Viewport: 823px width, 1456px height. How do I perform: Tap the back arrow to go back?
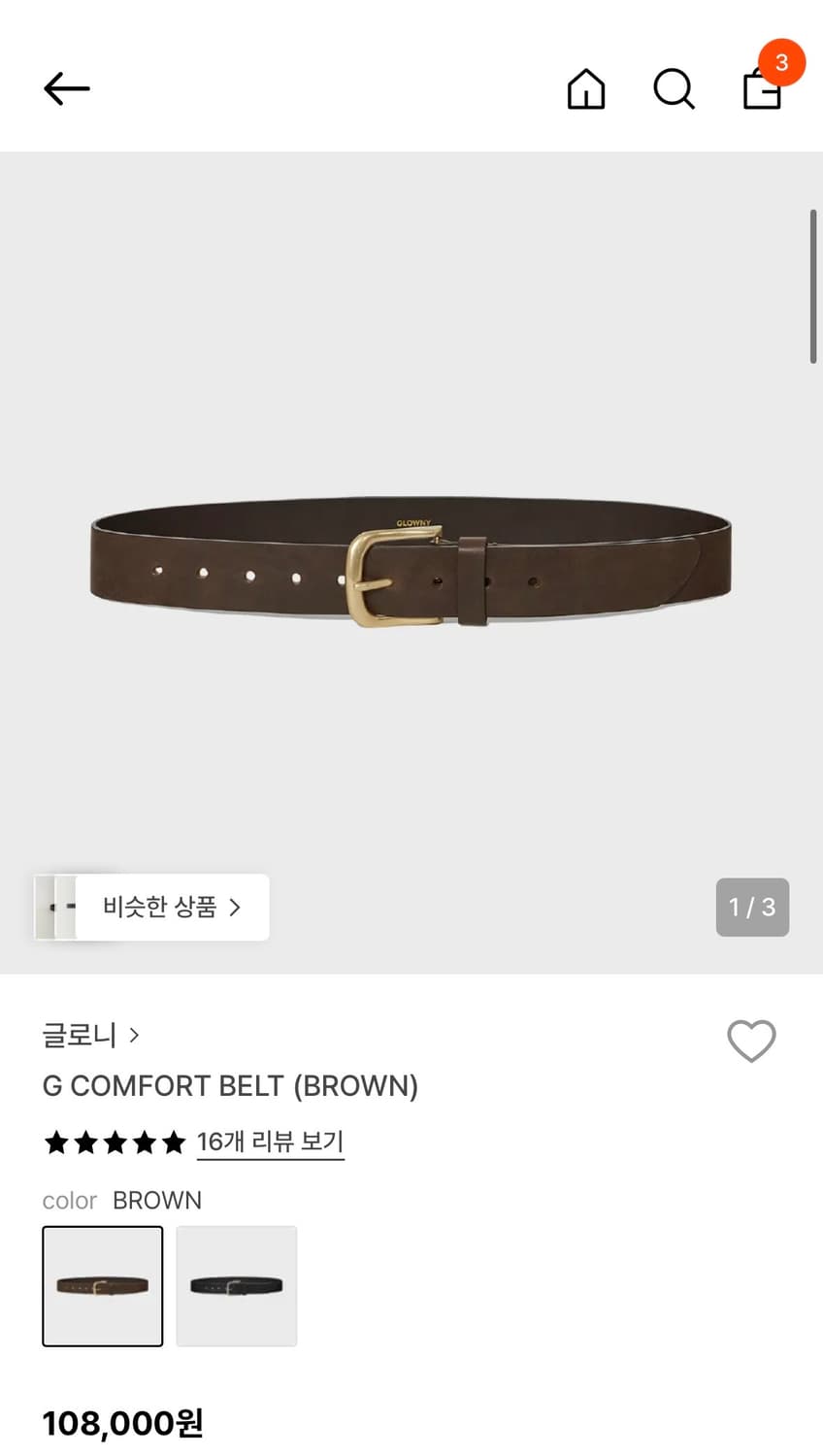click(65, 88)
